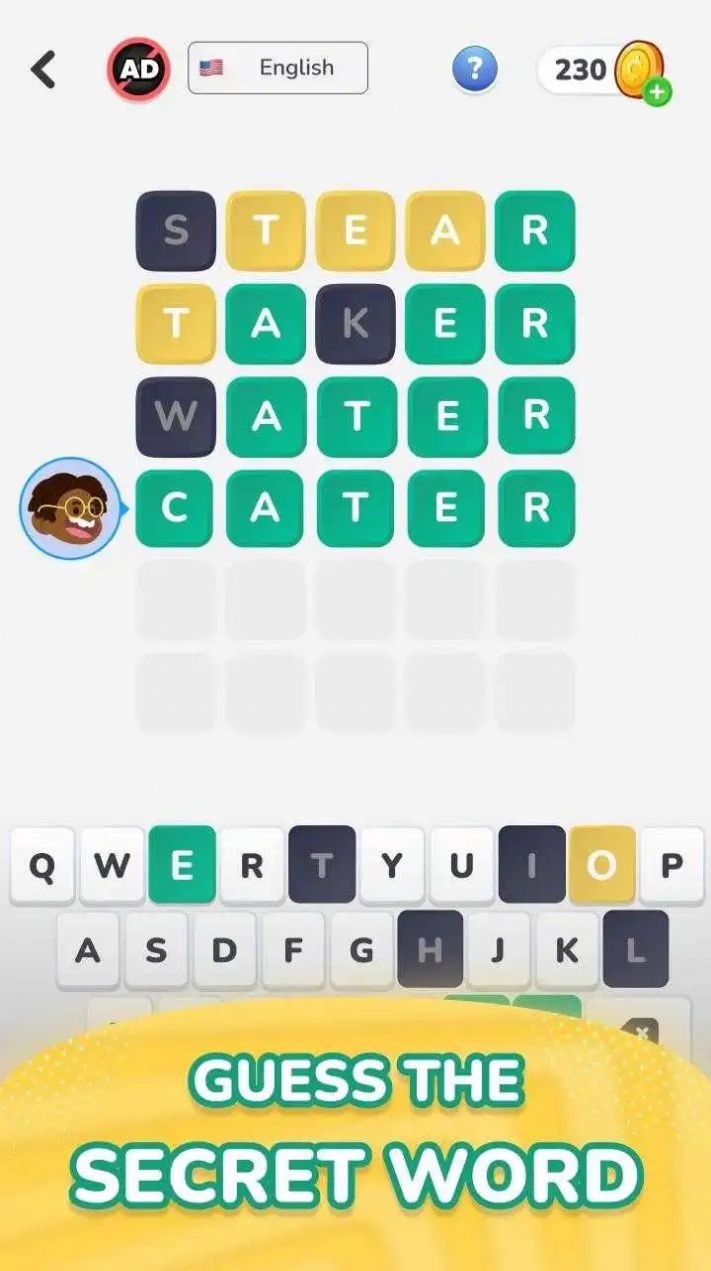Tap the A key
This screenshot has height=1271, width=711.
89,950
